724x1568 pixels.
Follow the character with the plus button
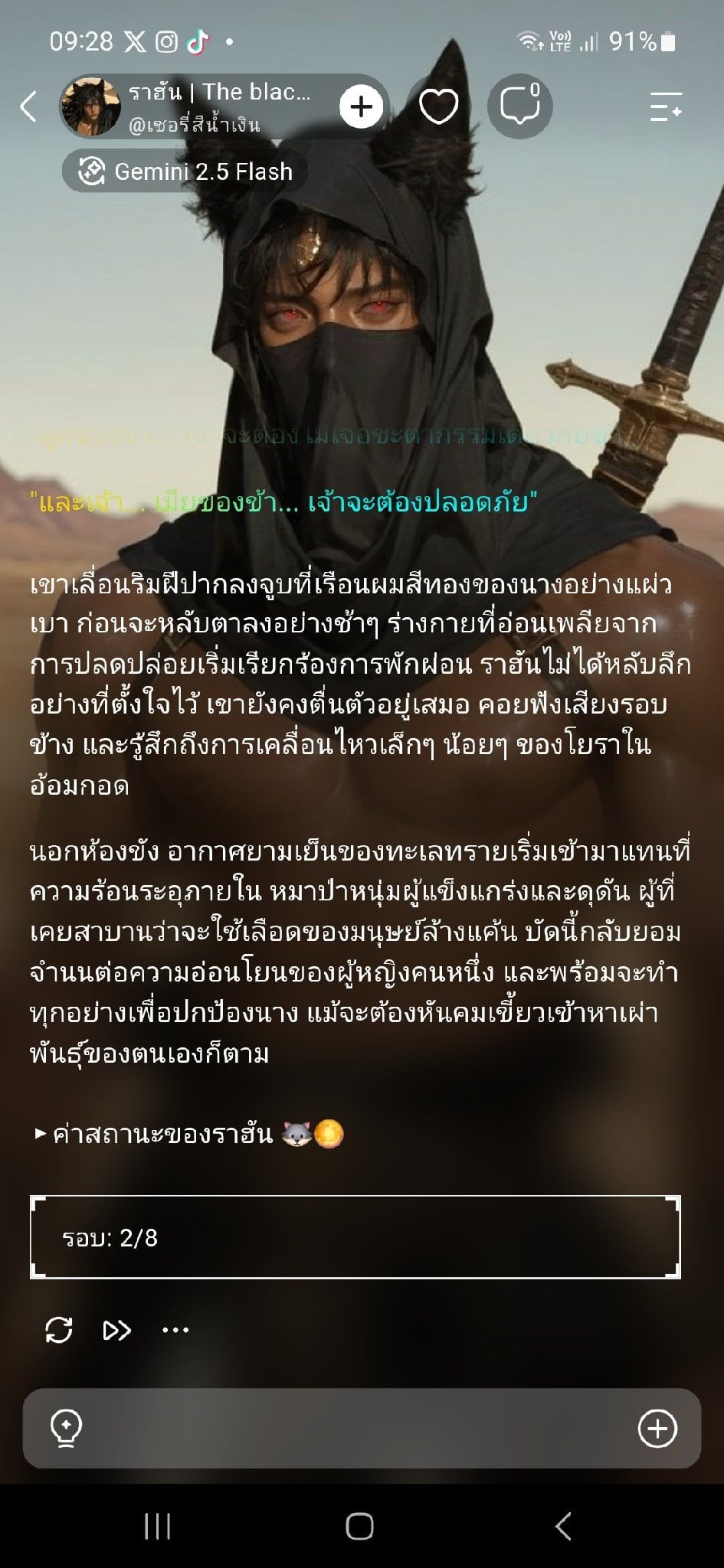(361, 106)
